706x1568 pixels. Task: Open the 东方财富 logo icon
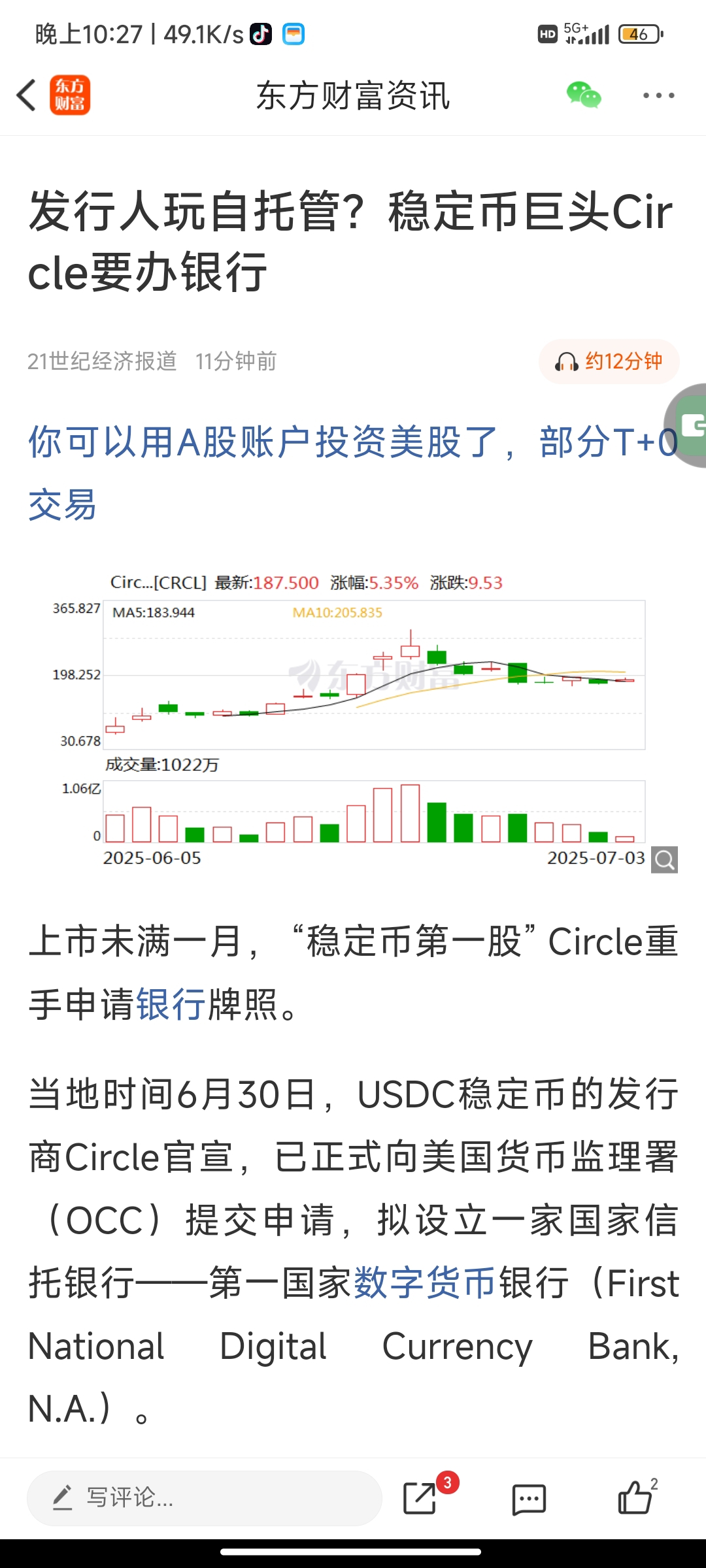(x=70, y=95)
